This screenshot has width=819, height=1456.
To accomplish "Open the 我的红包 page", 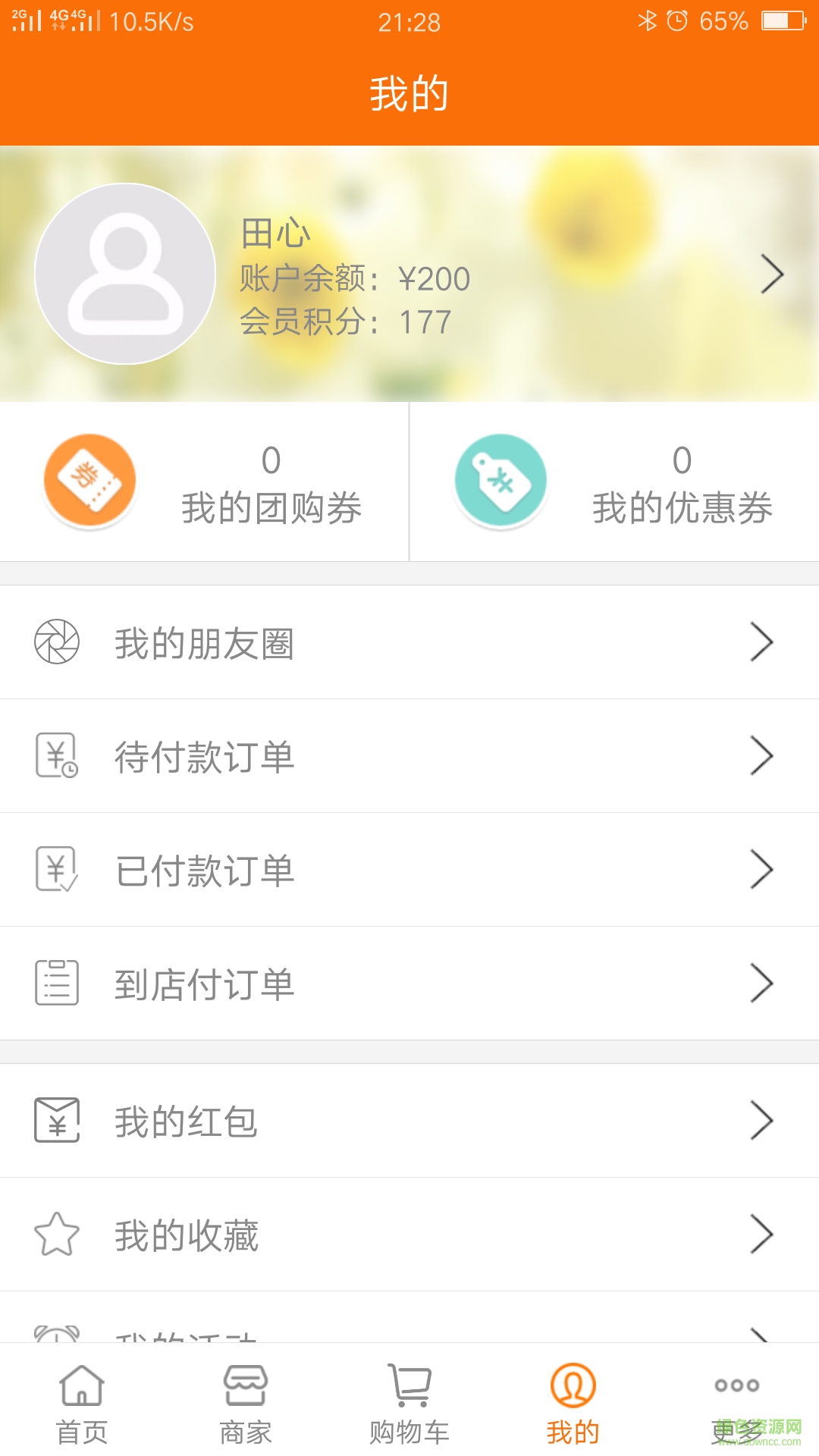I will (409, 1122).
